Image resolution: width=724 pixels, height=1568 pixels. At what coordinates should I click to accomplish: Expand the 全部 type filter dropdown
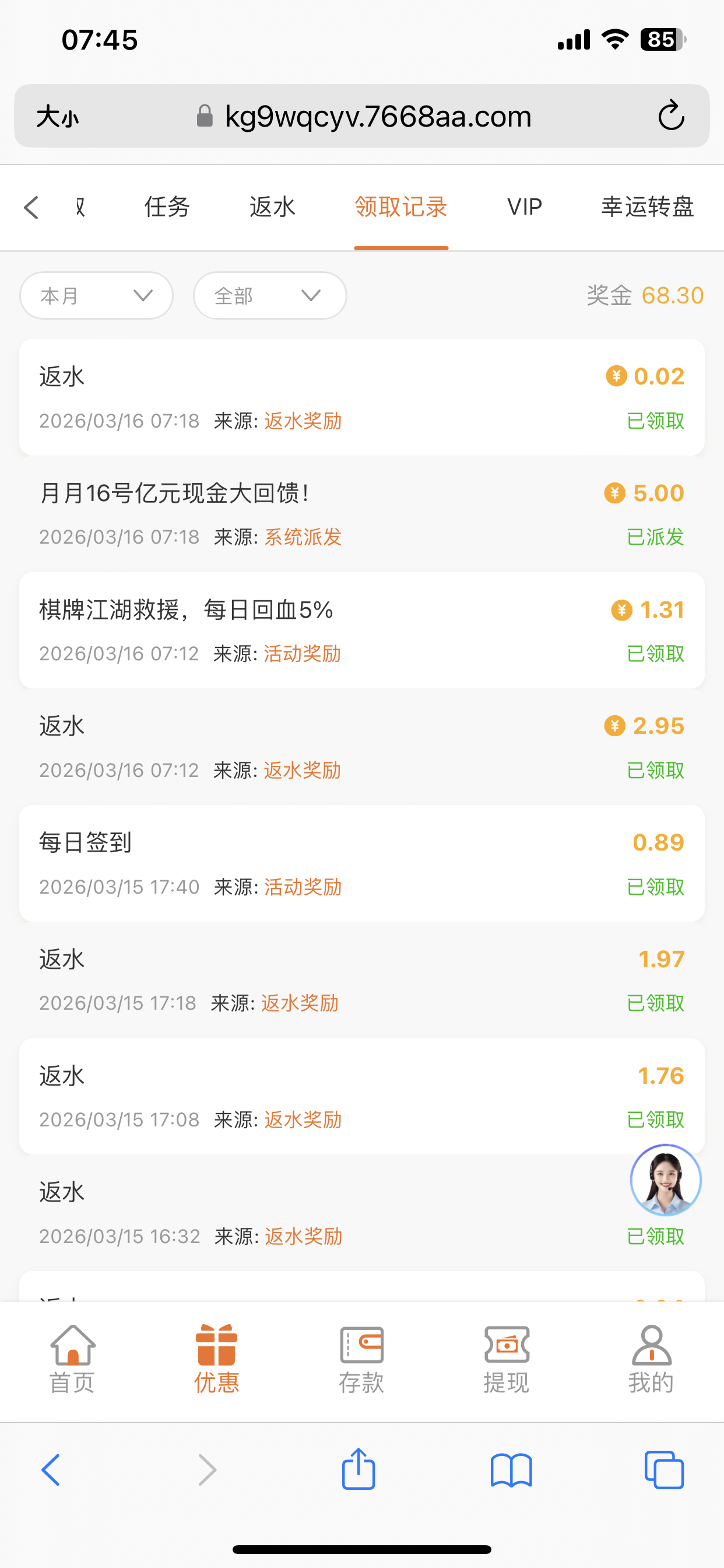270,296
